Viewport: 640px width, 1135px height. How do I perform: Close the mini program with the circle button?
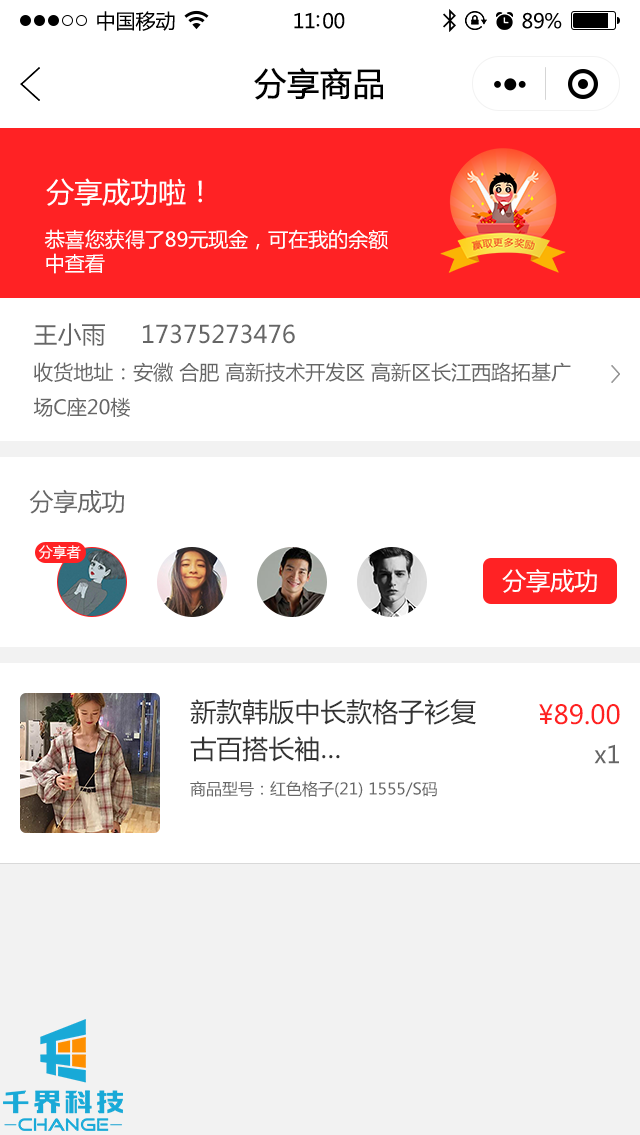point(582,84)
